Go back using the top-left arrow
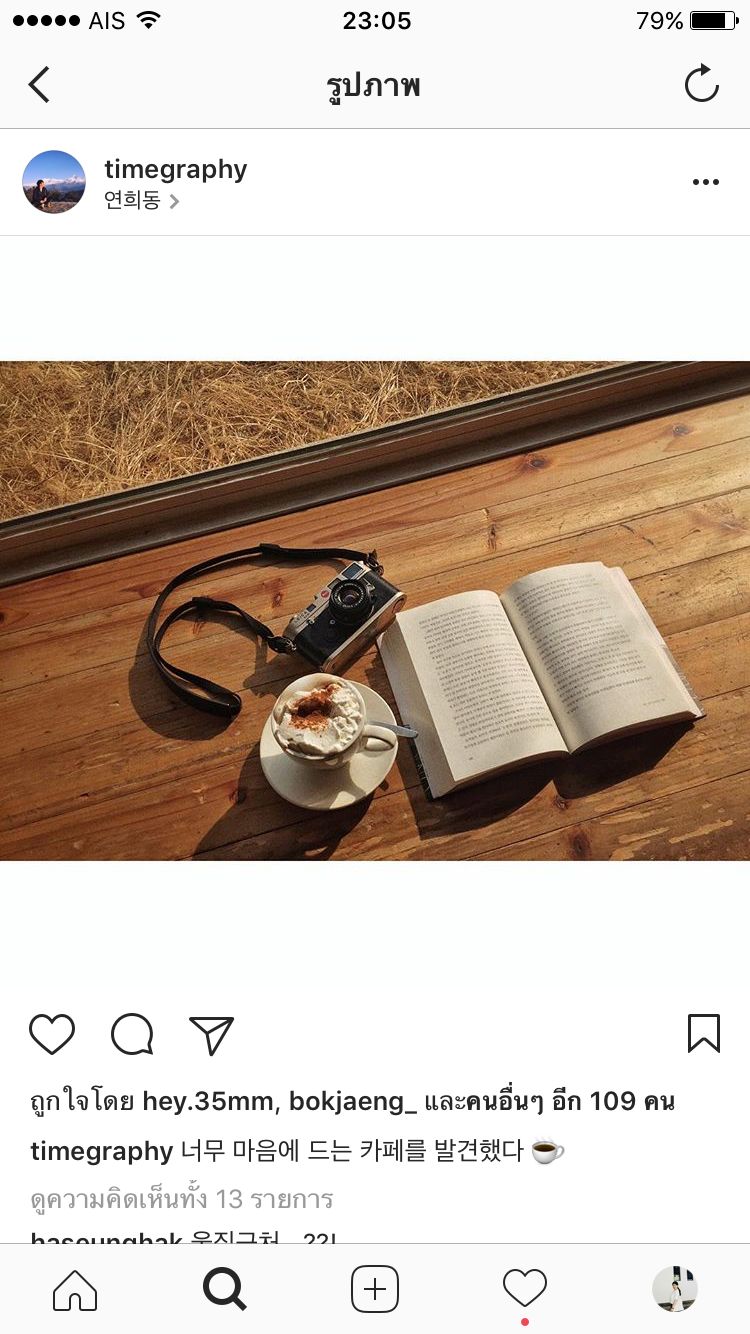The height and width of the screenshot is (1334, 750). [x=39, y=85]
